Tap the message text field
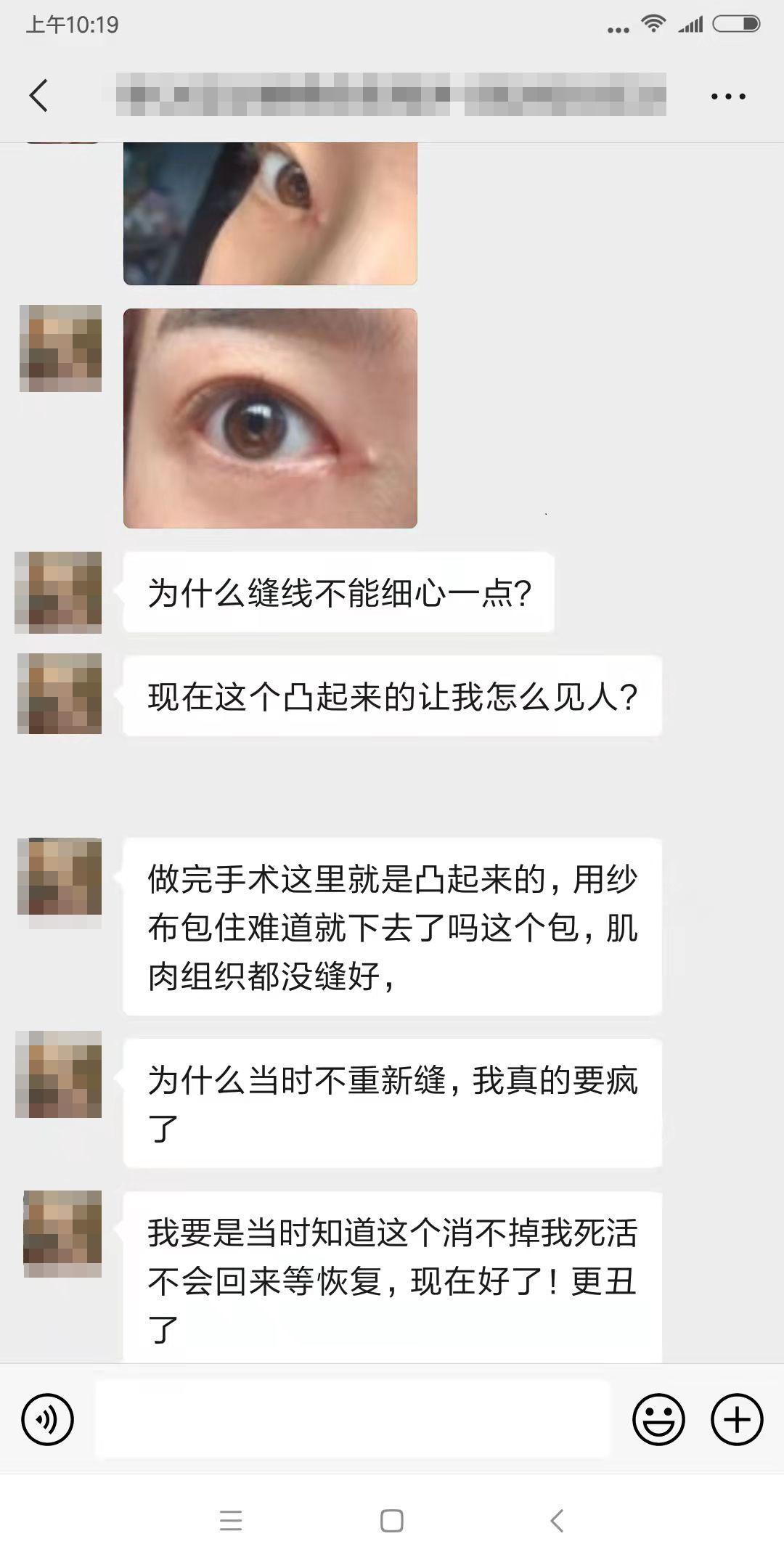The height and width of the screenshot is (1568, 784). click(353, 1419)
